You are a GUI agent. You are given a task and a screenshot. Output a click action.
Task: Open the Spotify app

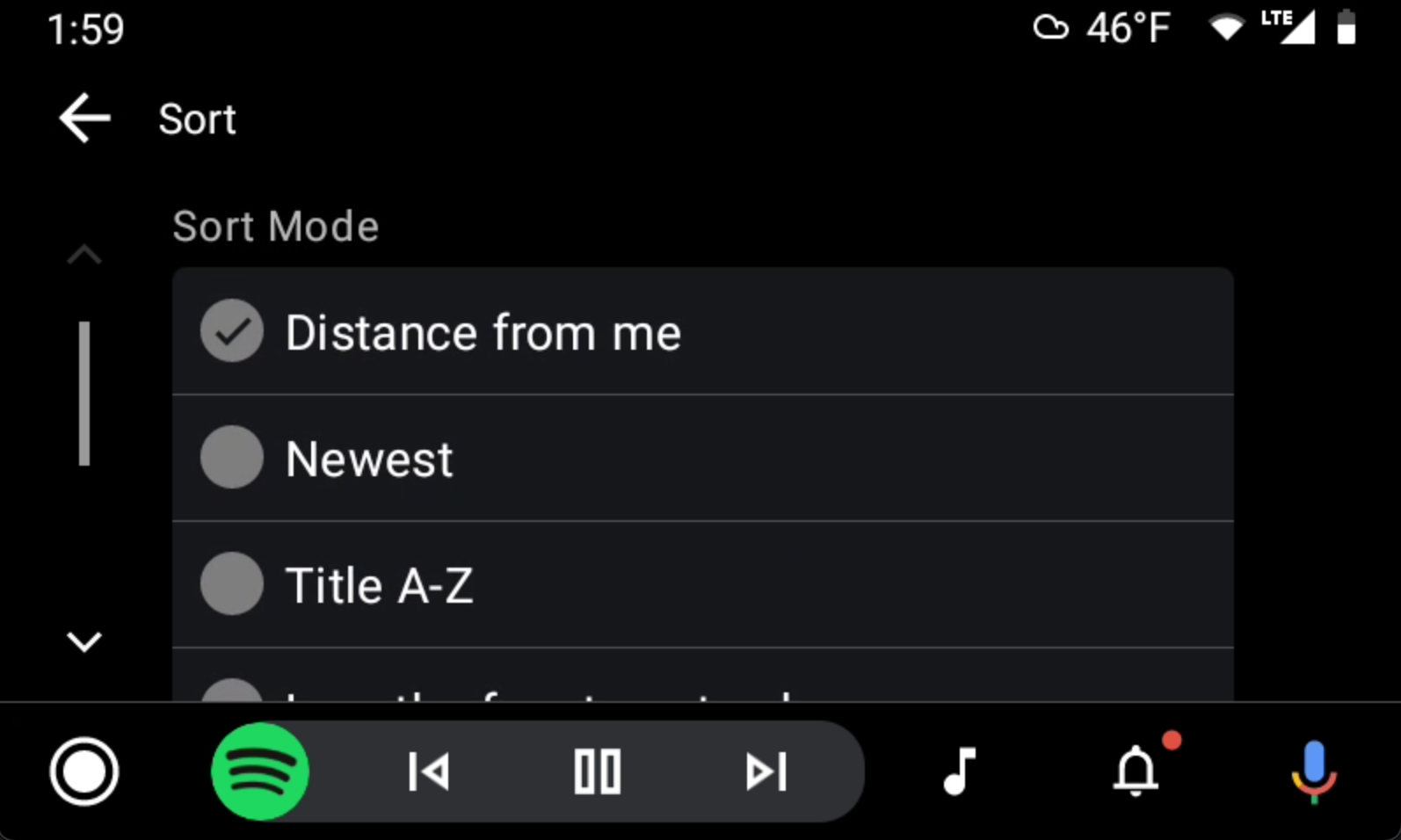(x=260, y=771)
